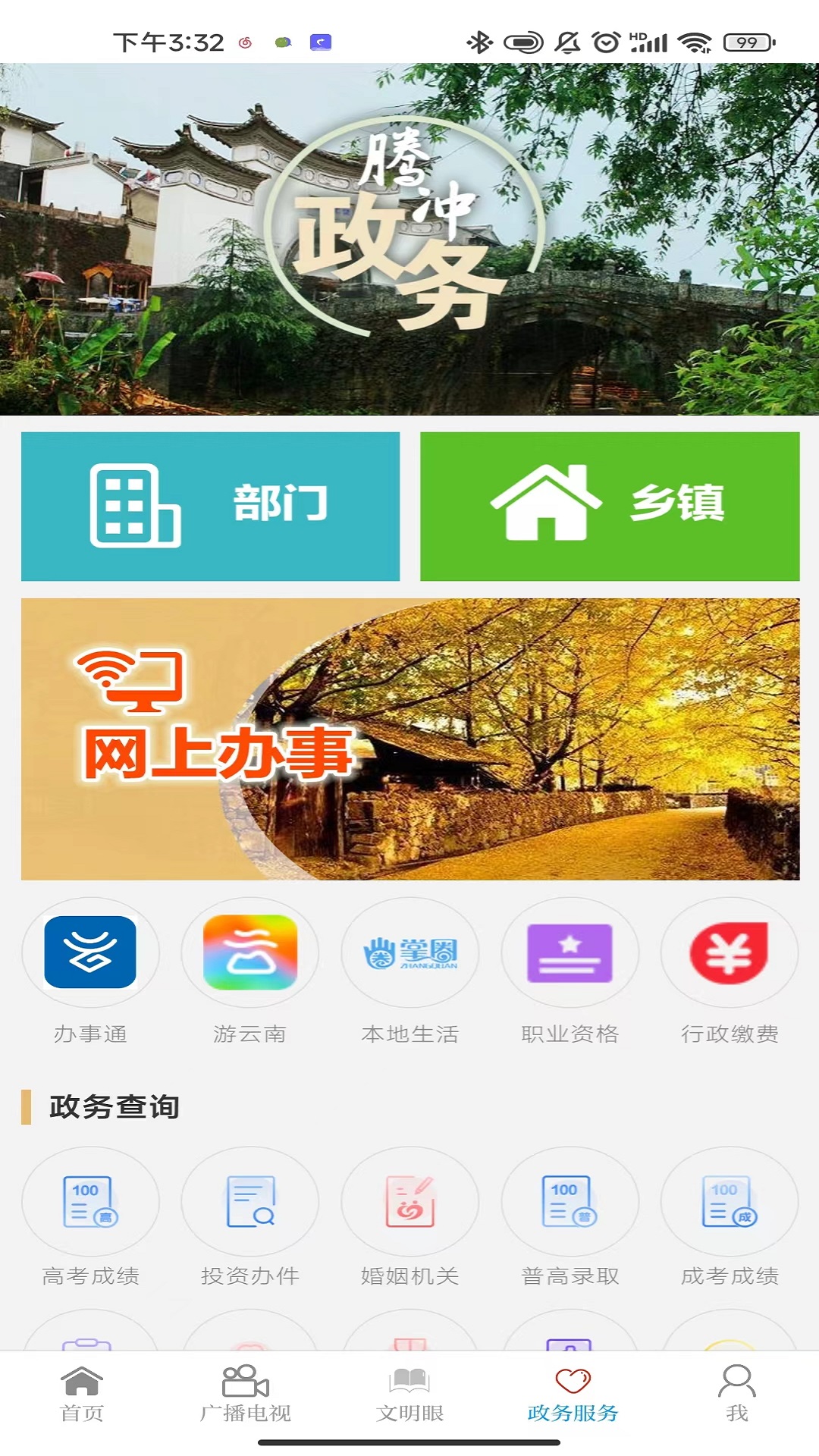Select the 政务服务 tab
This screenshot has width=819, height=1456.
point(573,1394)
